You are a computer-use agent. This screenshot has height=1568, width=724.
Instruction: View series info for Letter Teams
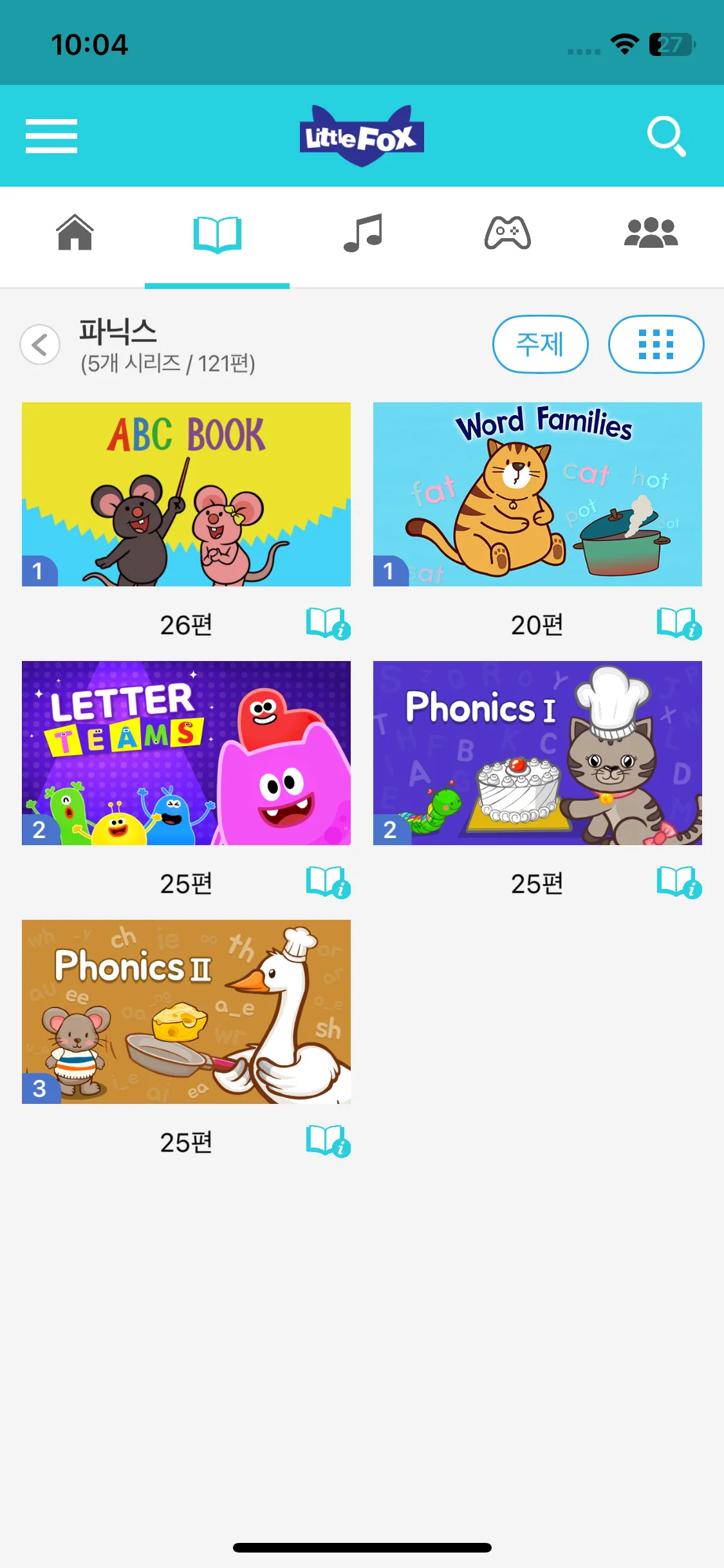pos(328,882)
